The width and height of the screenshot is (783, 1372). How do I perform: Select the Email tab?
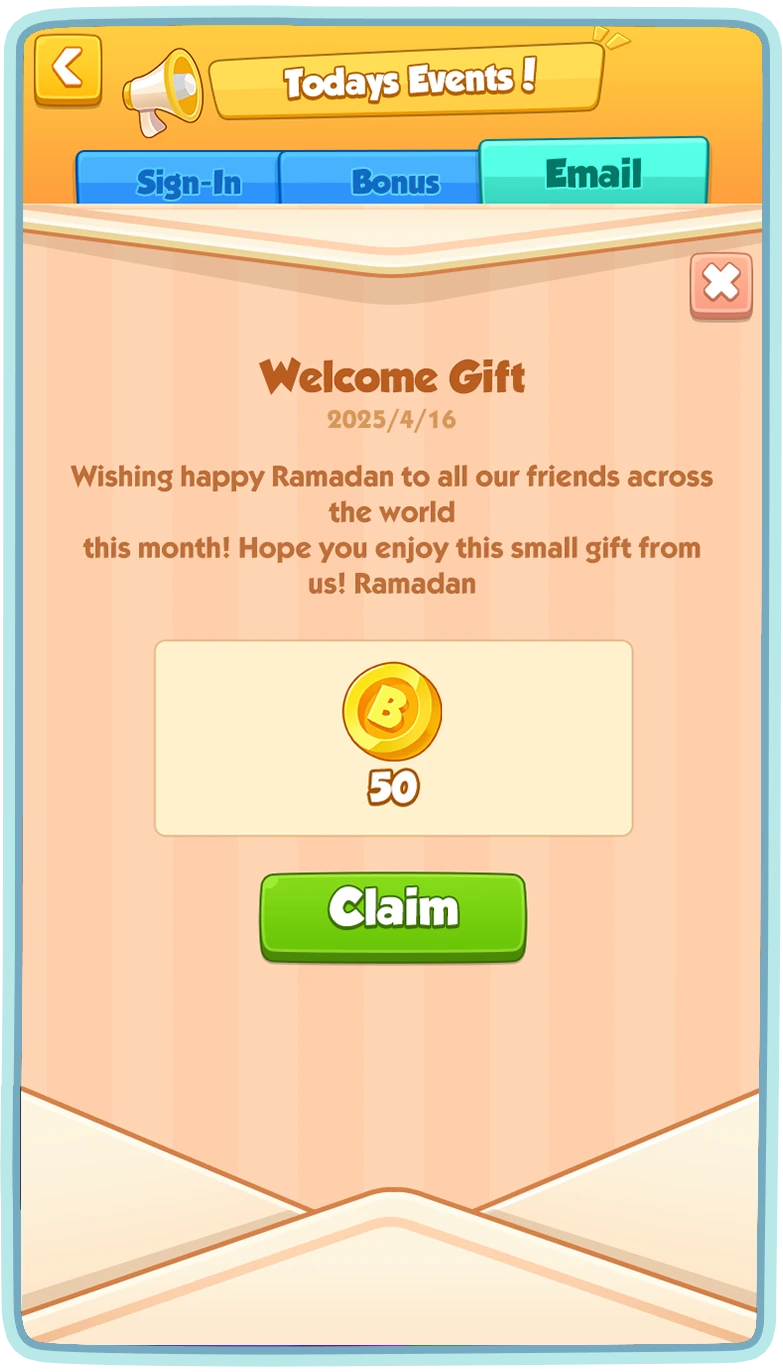(594, 172)
